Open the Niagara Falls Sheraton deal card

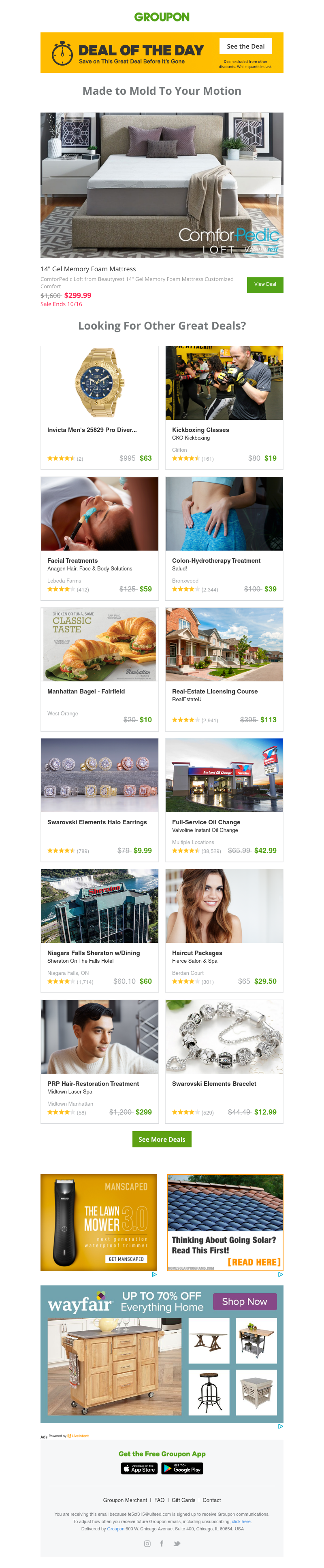pyautogui.click(x=99, y=930)
